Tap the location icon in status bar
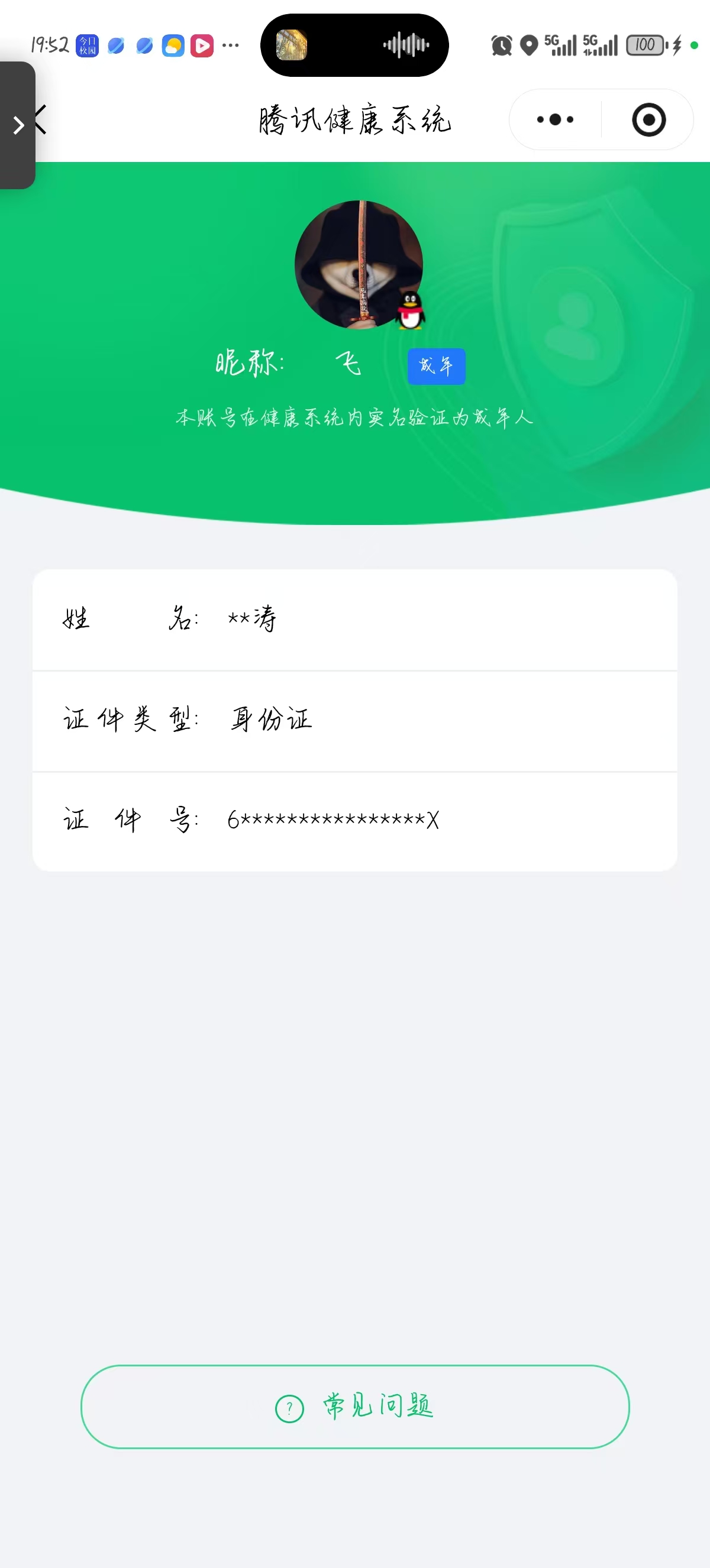Viewport: 710px width, 1568px height. [528, 44]
